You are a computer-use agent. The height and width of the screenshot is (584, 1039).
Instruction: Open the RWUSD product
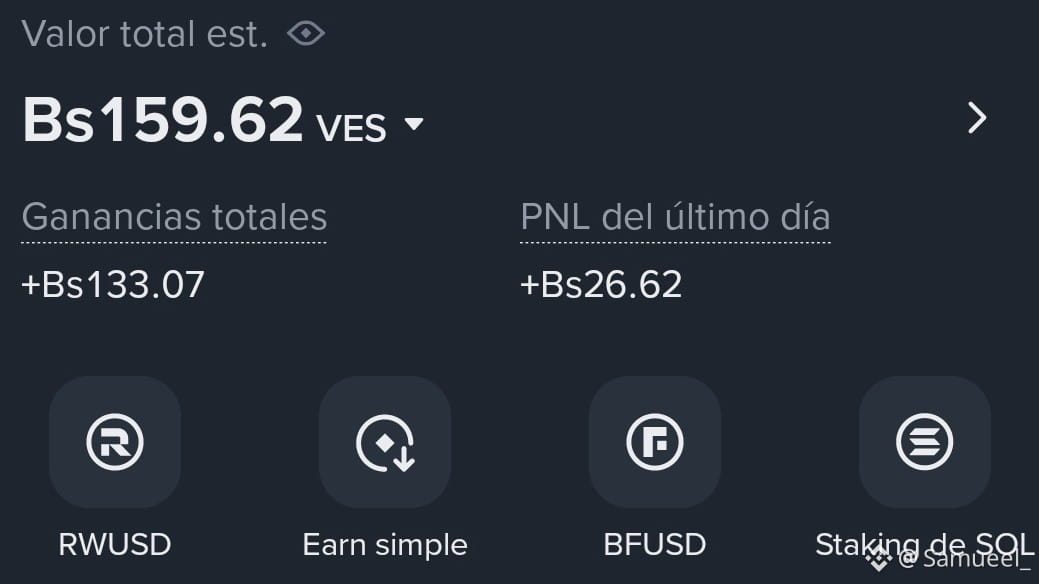[115, 442]
